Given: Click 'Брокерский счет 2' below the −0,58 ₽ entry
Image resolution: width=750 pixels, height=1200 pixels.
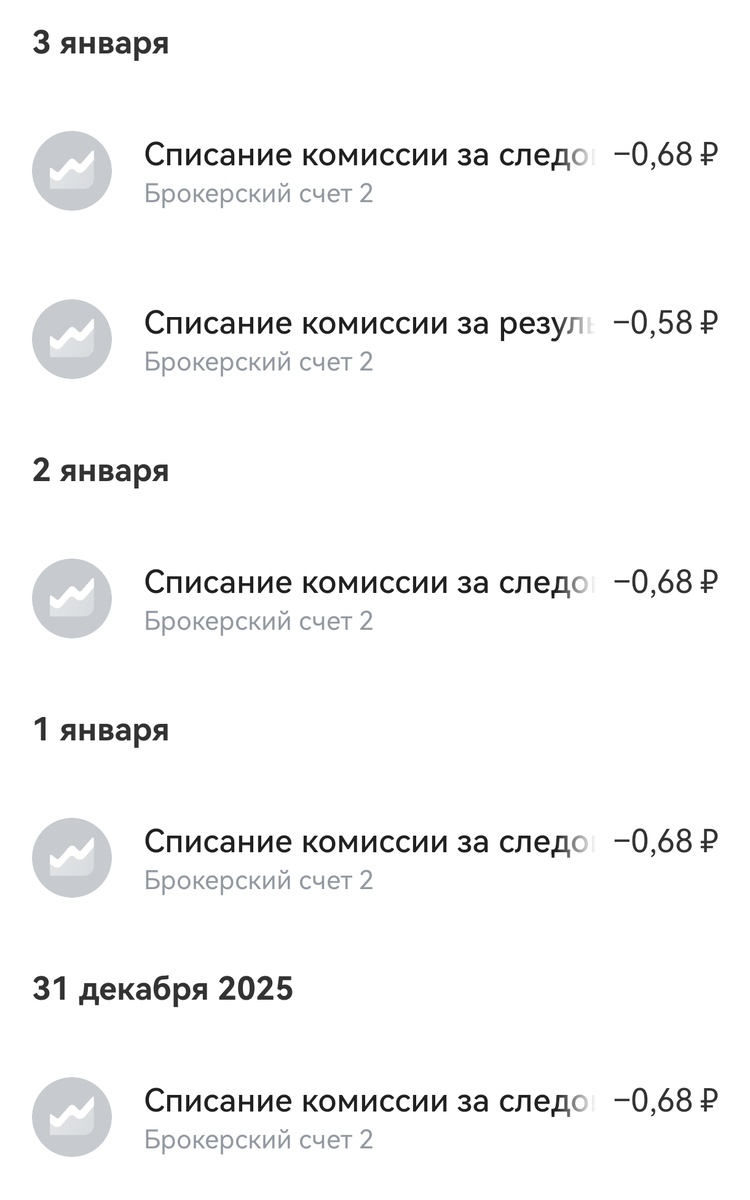Looking at the screenshot, I should 261,361.
